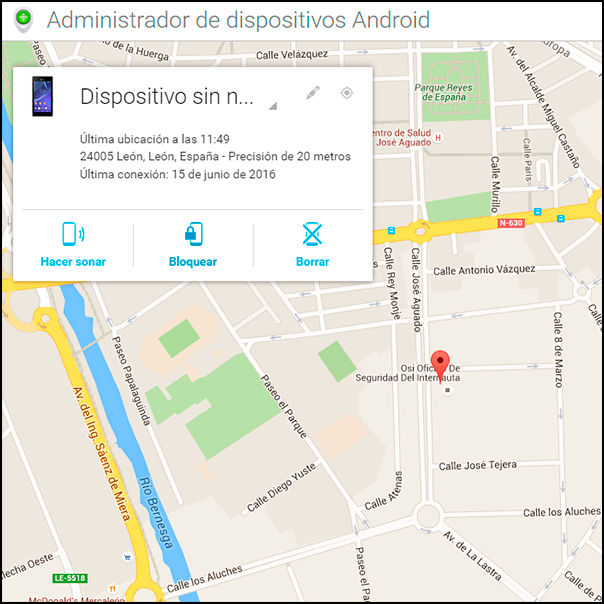Tap Bloquear to lock the device
Image resolution: width=604 pixels, height=604 pixels.
[x=193, y=246]
